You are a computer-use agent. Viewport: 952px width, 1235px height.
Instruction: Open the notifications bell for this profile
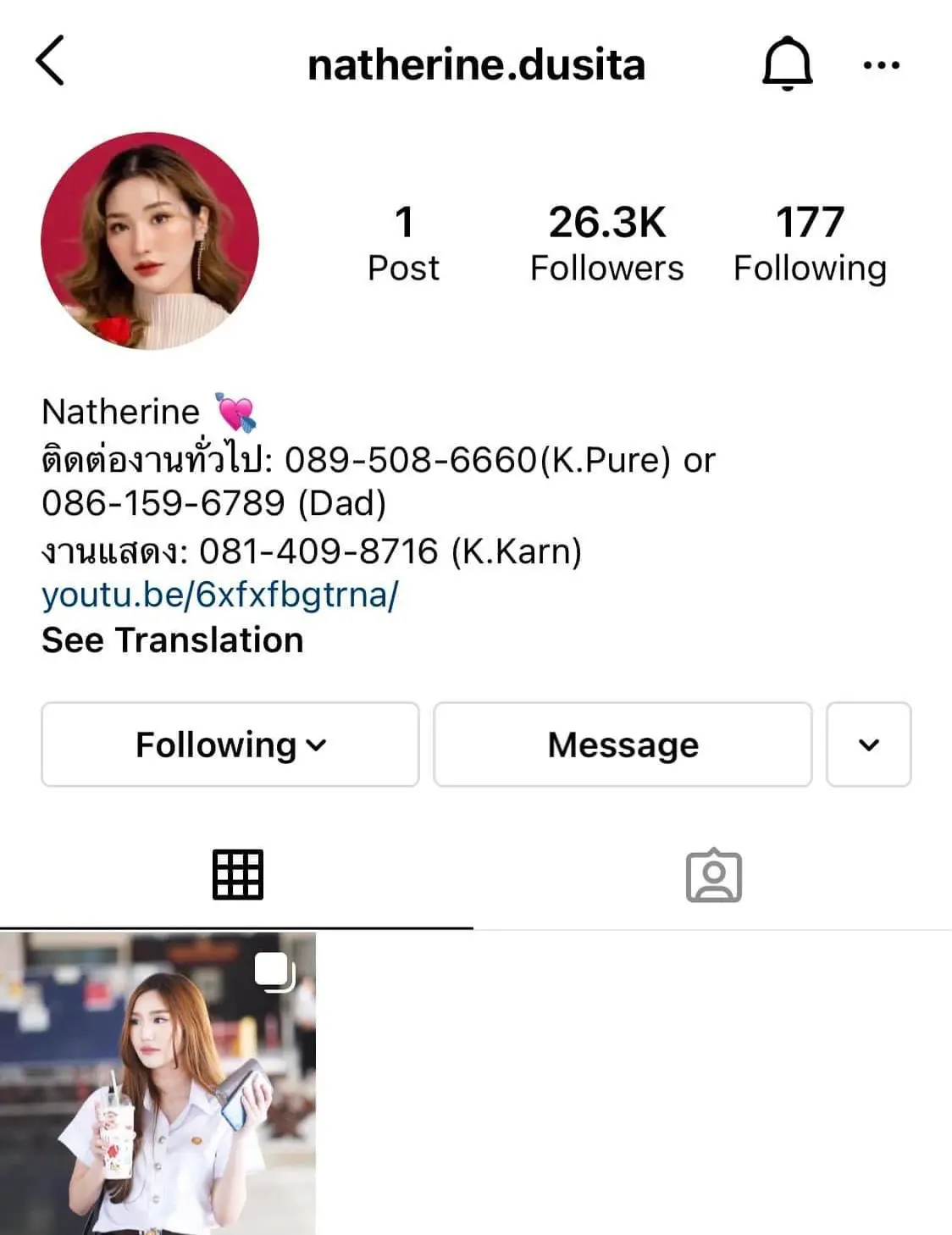[x=787, y=64]
